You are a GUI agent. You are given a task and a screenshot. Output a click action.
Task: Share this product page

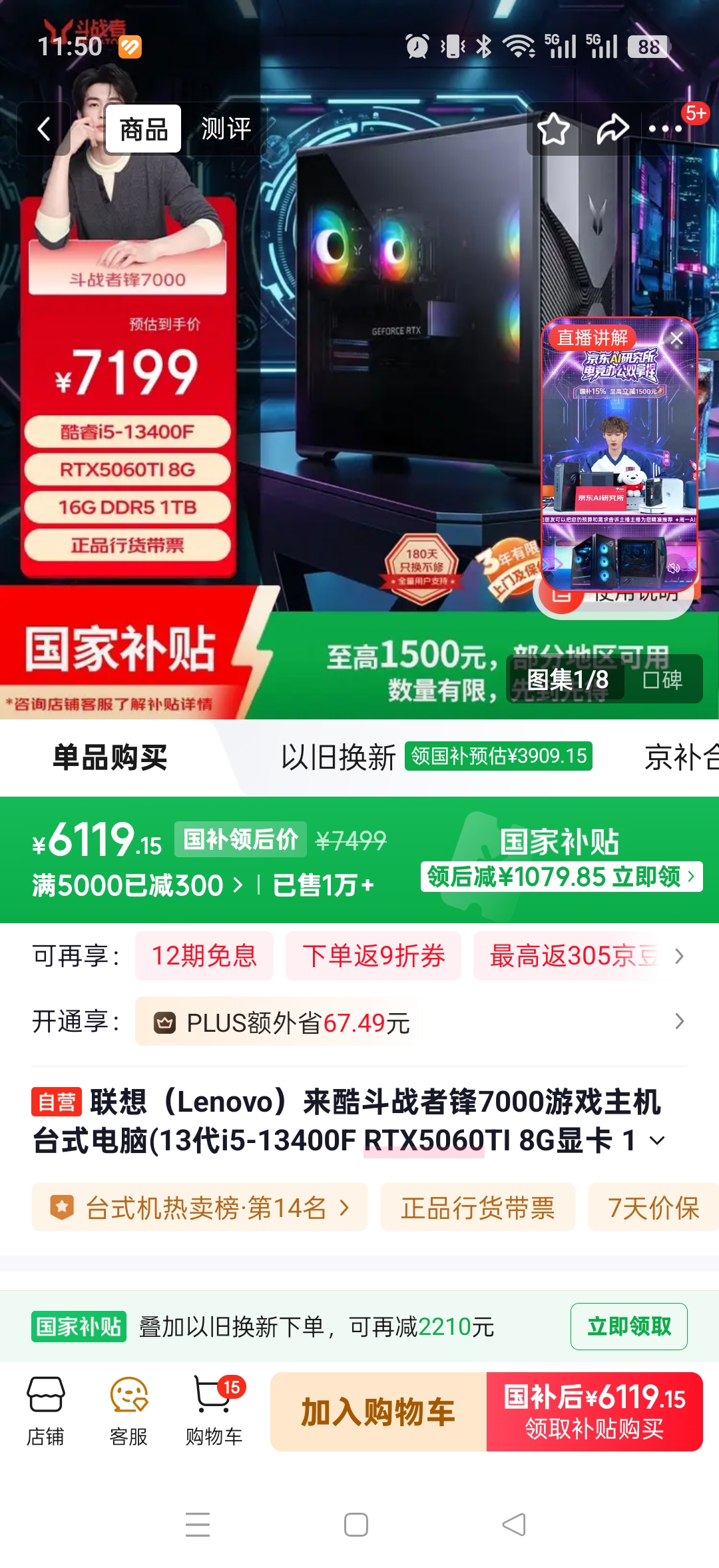(x=612, y=129)
